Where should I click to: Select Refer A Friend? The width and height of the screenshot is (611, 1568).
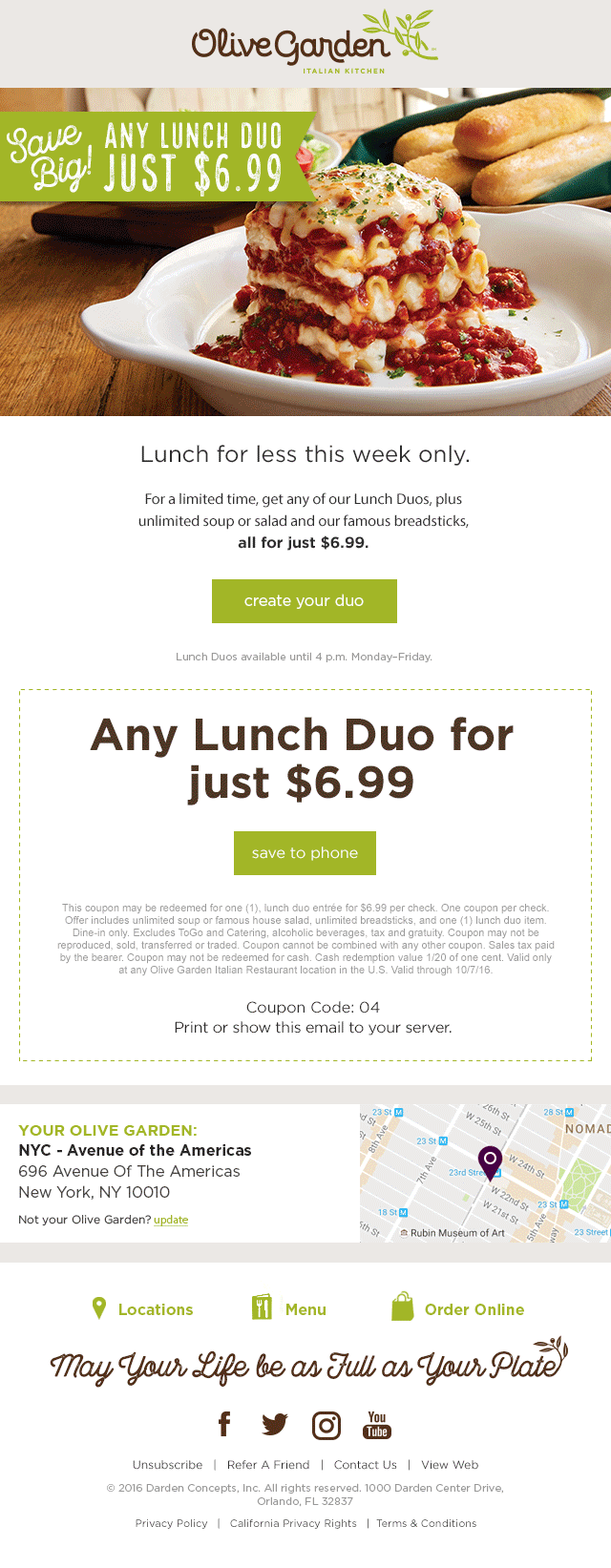(268, 1465)
